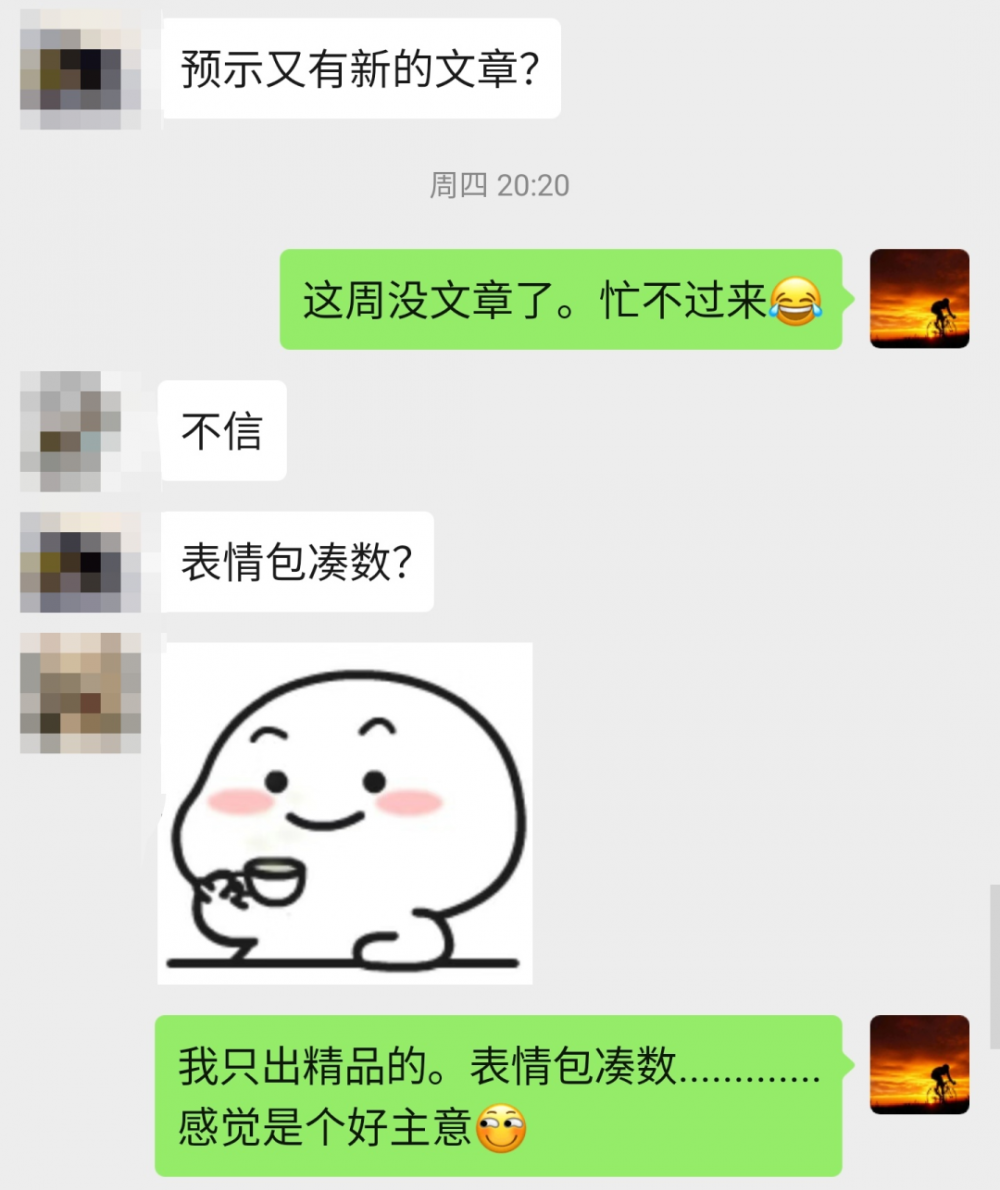Tap the avatar next to 表情包凑数 message

point(80,562)
